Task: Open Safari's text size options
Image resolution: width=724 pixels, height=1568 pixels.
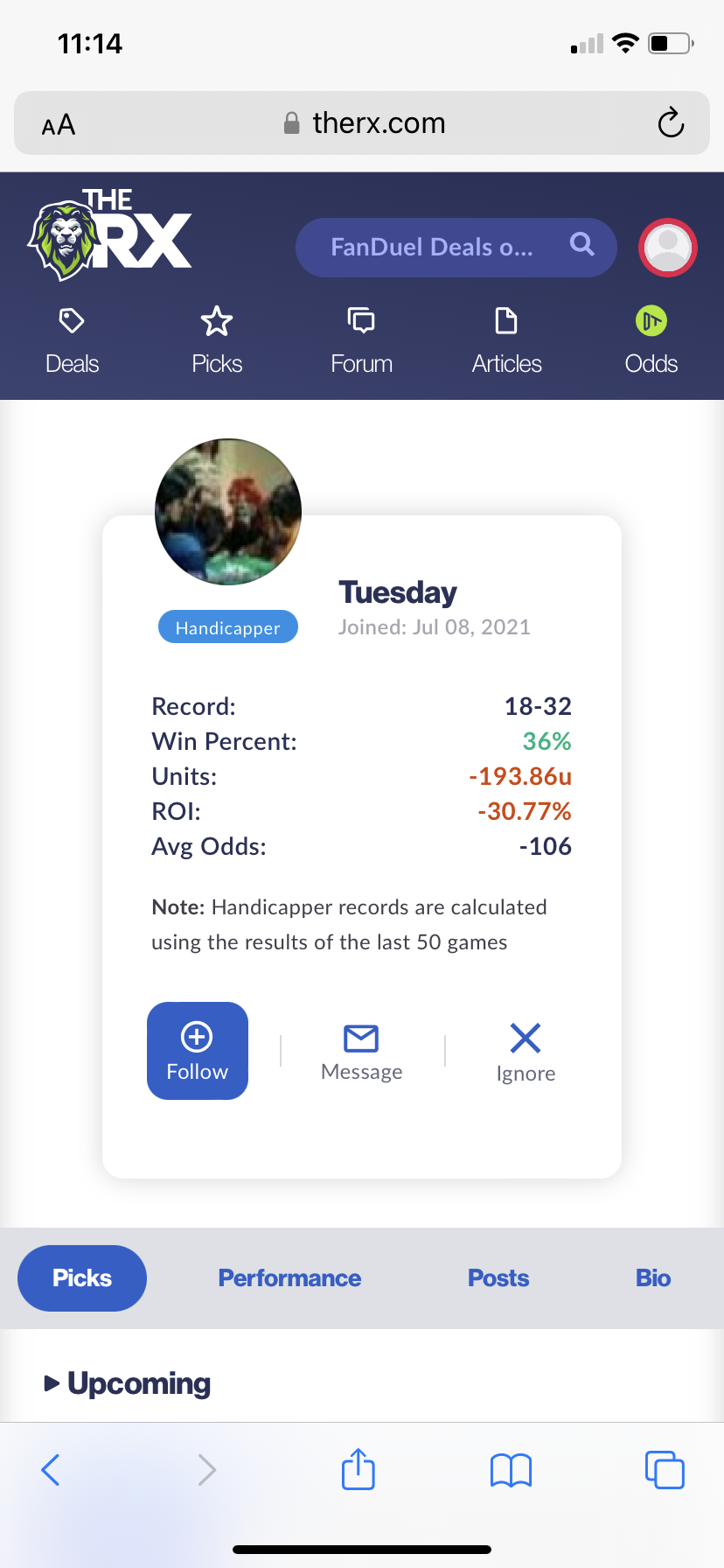Action: (x=59, y=125)
